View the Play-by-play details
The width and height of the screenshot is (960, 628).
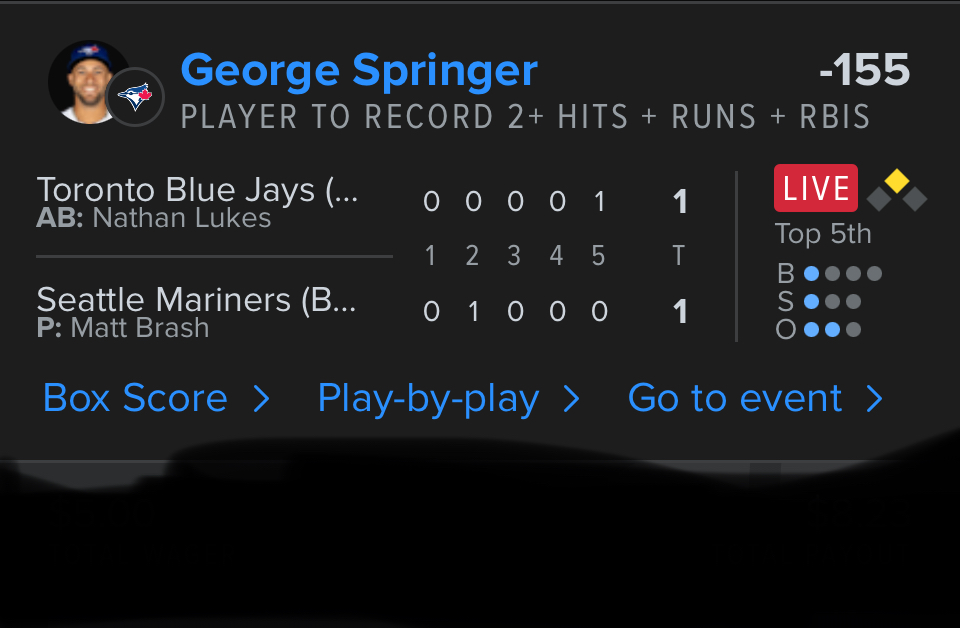pos(447,399)
